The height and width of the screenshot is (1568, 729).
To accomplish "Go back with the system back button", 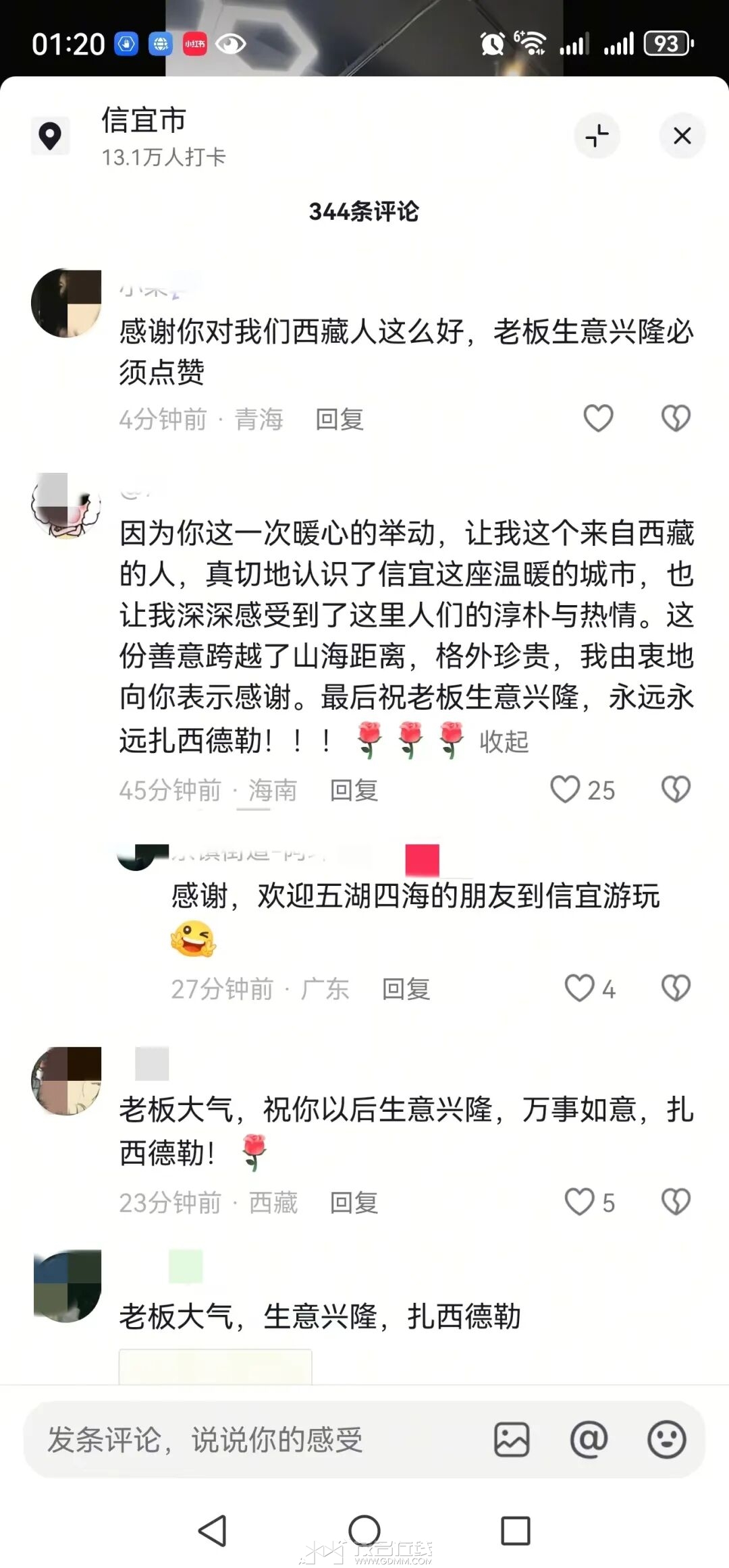I will pos(212,1530).
